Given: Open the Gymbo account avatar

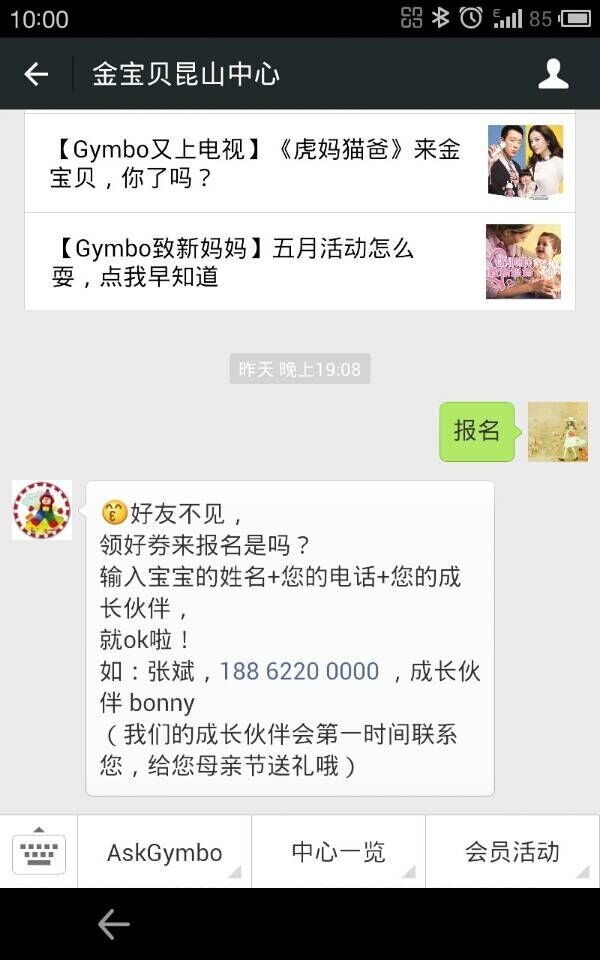Looking at the screenshot, I should point(42,510).
